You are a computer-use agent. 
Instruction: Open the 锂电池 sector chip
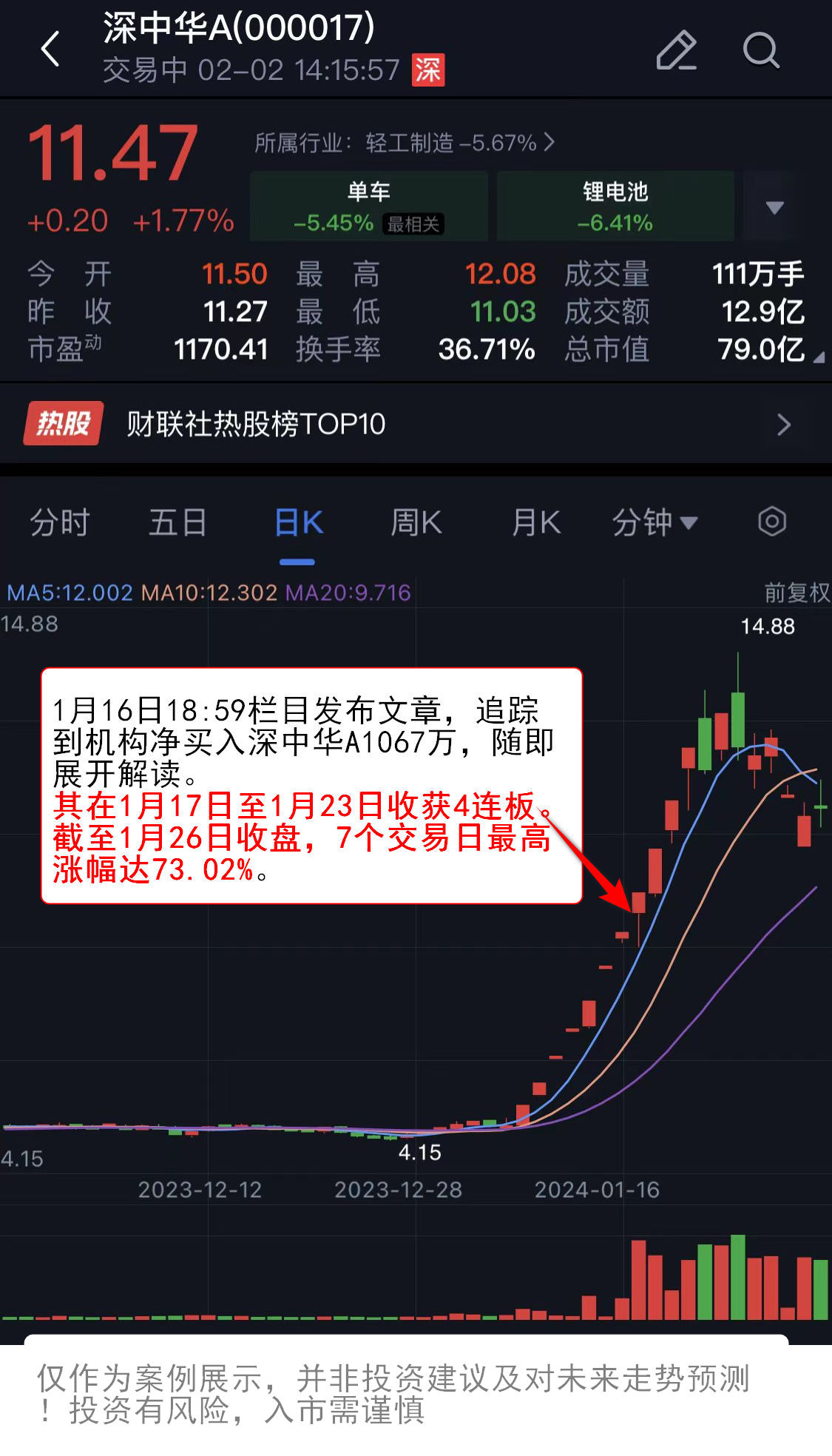615,206
